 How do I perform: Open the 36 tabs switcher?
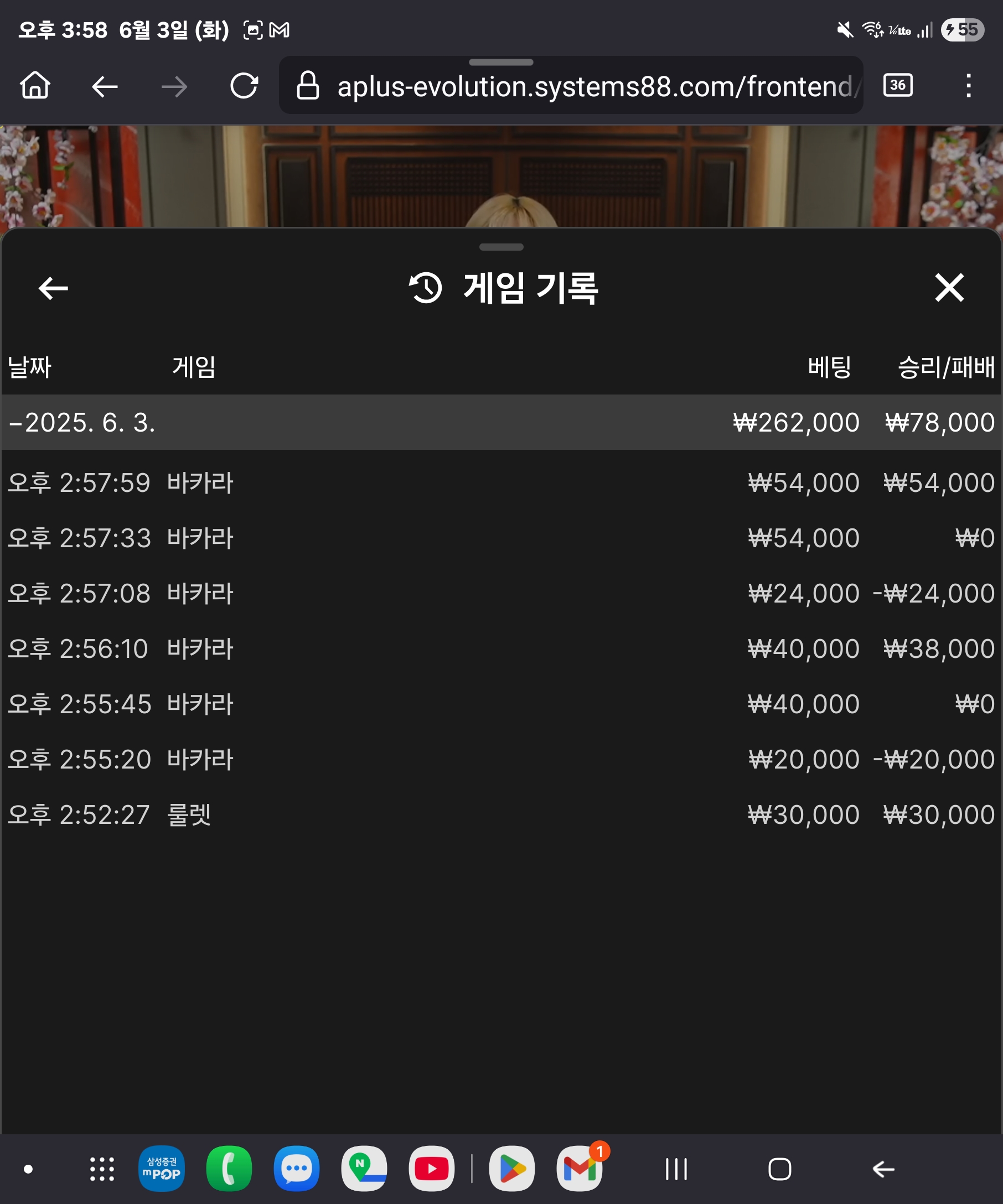897,85
